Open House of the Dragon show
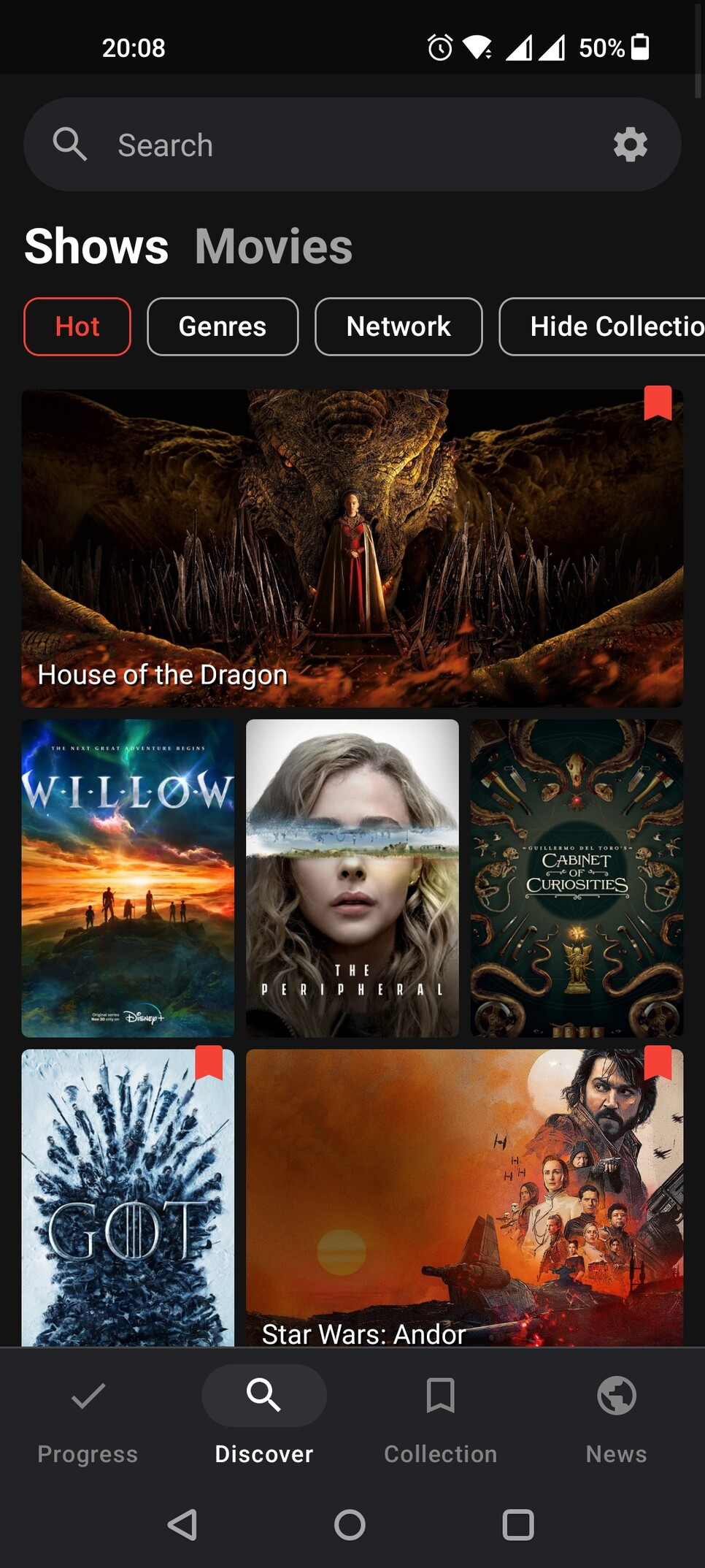This screenshot has width=705, height=1568. click(352, 548)
